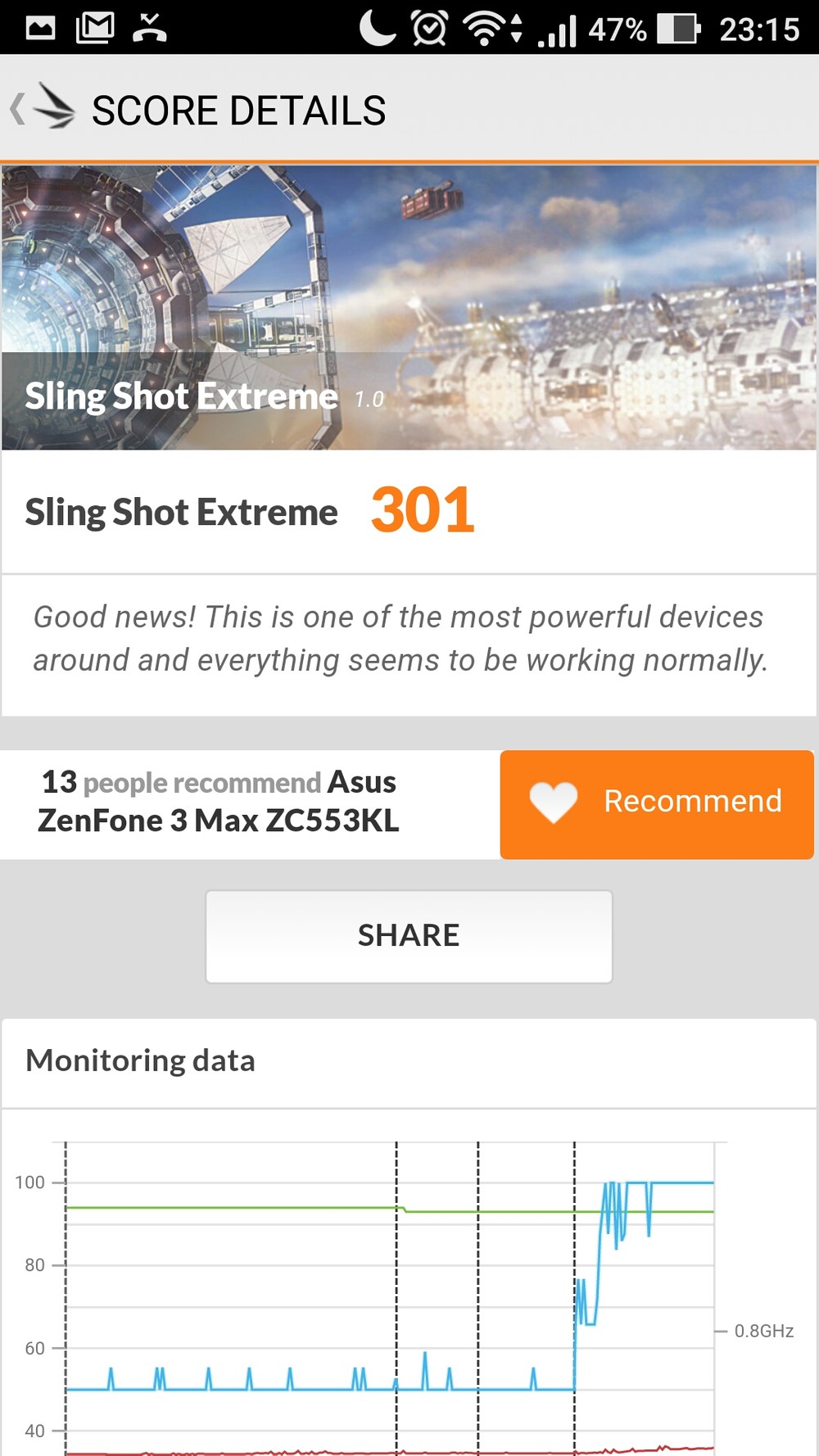Image resolution: width=819 pixels, height=1456 pixels.
Task: Share the Sling Shot Extreme score
Action: tap(409, 936)
